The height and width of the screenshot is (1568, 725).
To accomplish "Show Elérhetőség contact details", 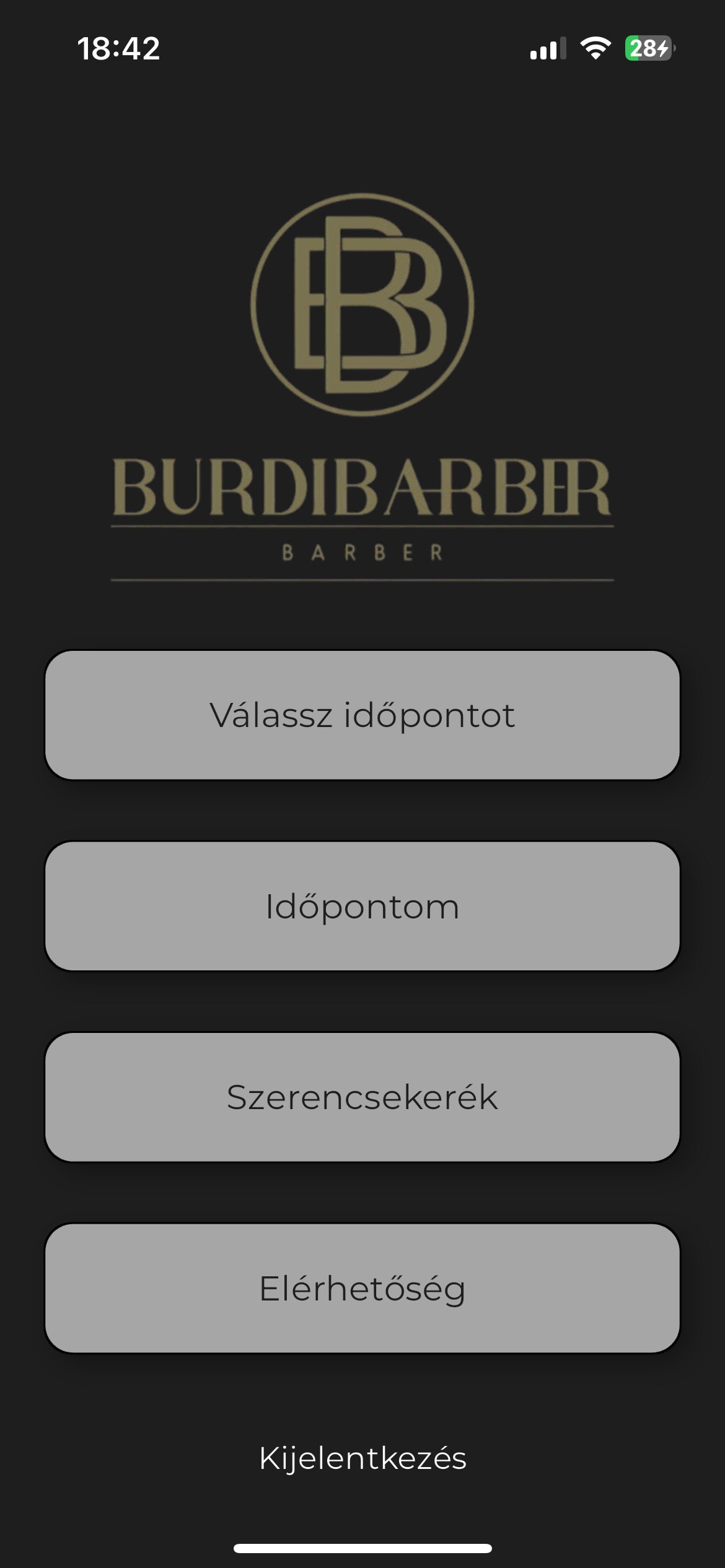I will tap(362, 1288).
